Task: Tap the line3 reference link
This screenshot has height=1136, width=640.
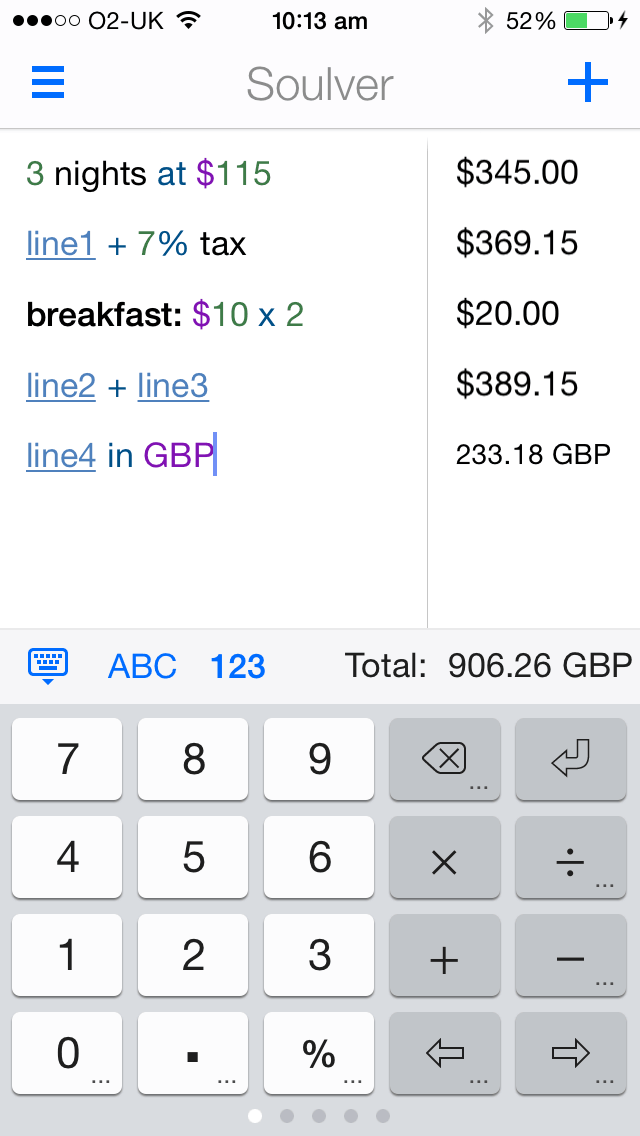Action: click(x=173, y=385)
